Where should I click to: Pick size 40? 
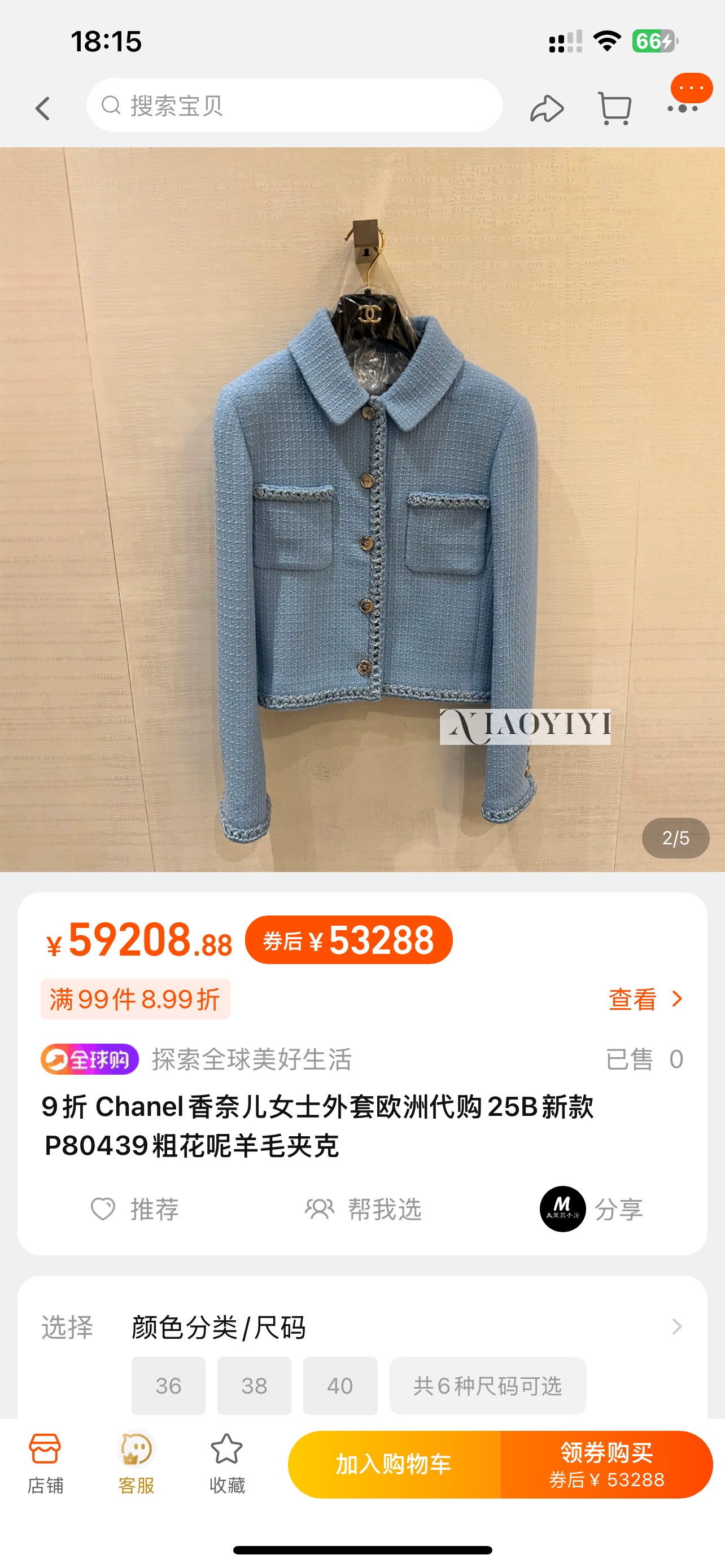[x=340, y=1386]
